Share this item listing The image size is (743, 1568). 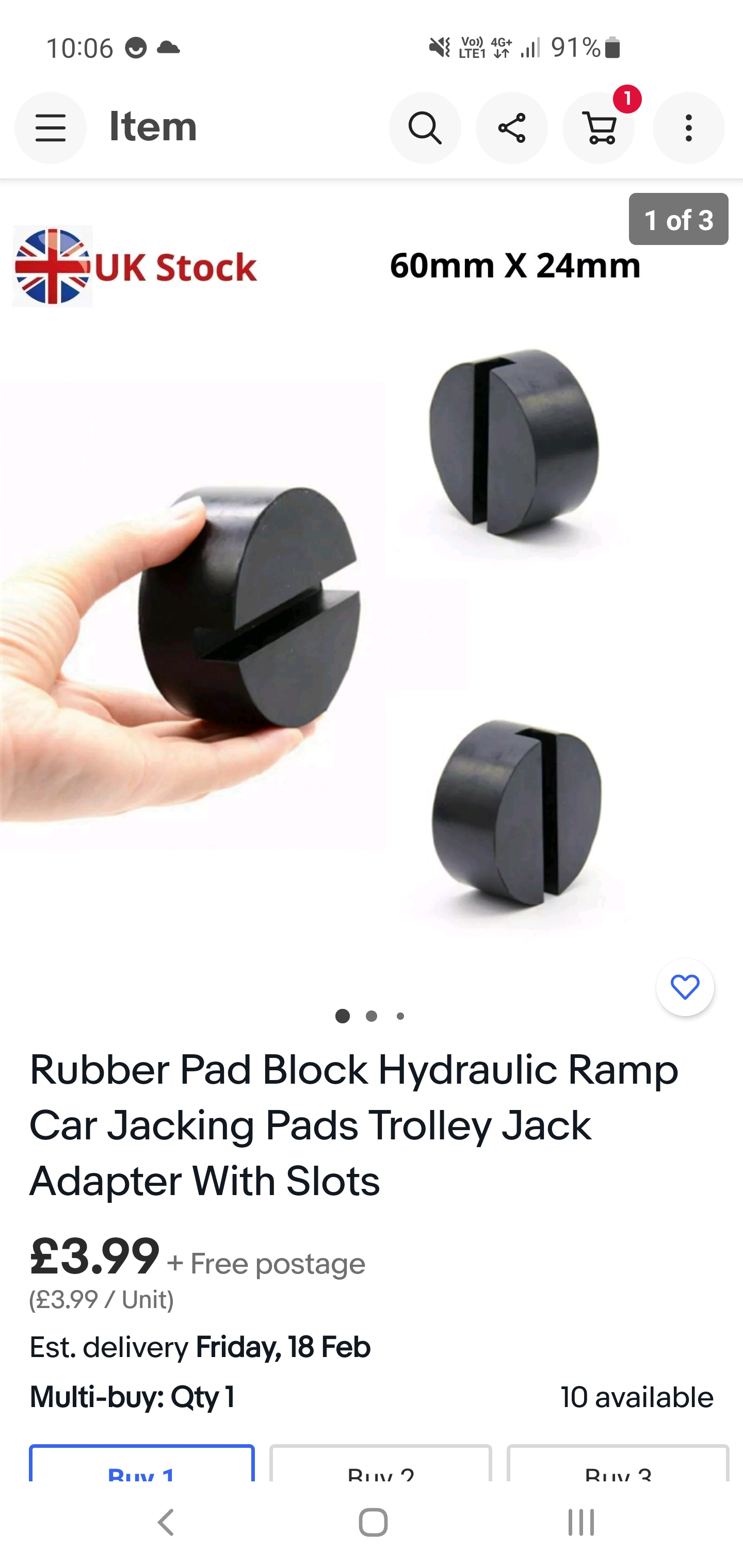point(511,128)
